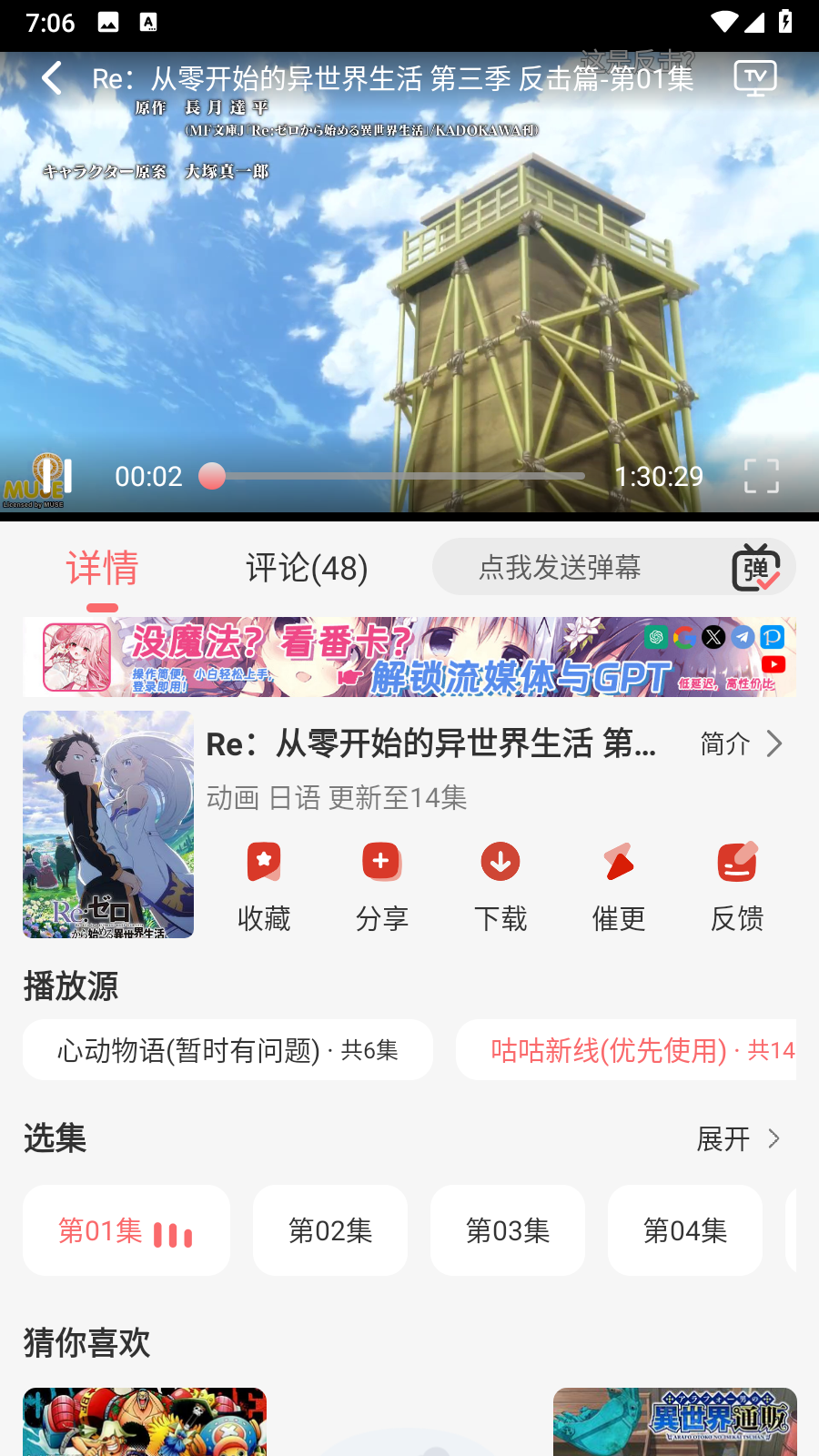Open 反馈 feedback
The image size is (819, 1456).
[x=737, y=885]
